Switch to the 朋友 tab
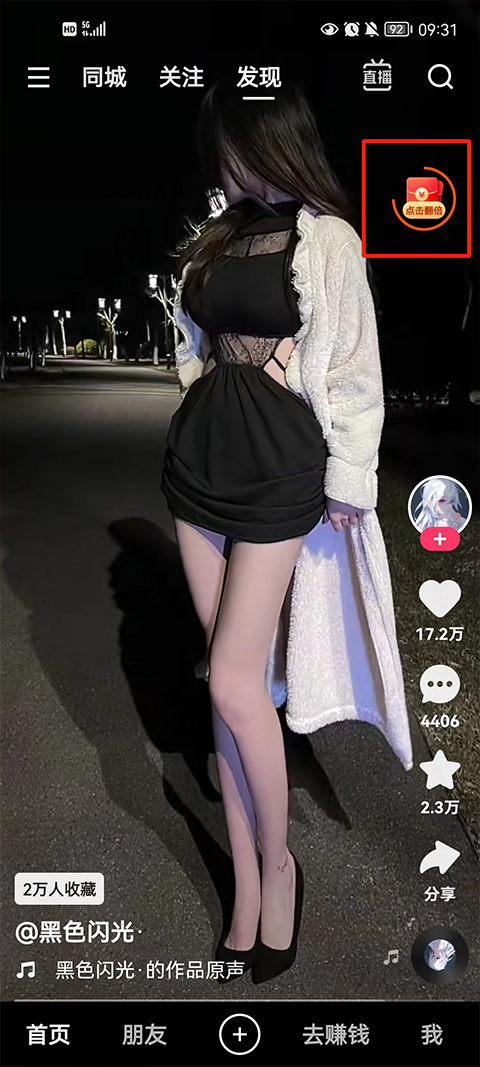 pos(144,1035)
